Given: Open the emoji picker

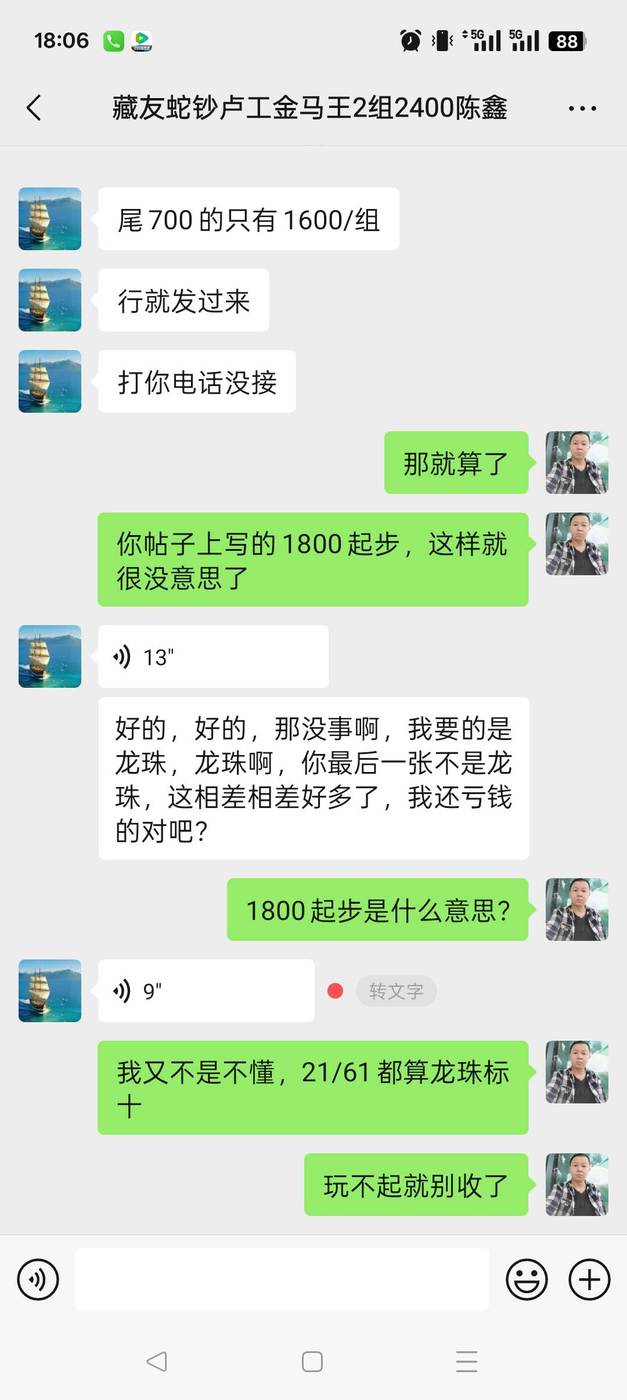Looking at the screenshot, I should point(527,1279).
